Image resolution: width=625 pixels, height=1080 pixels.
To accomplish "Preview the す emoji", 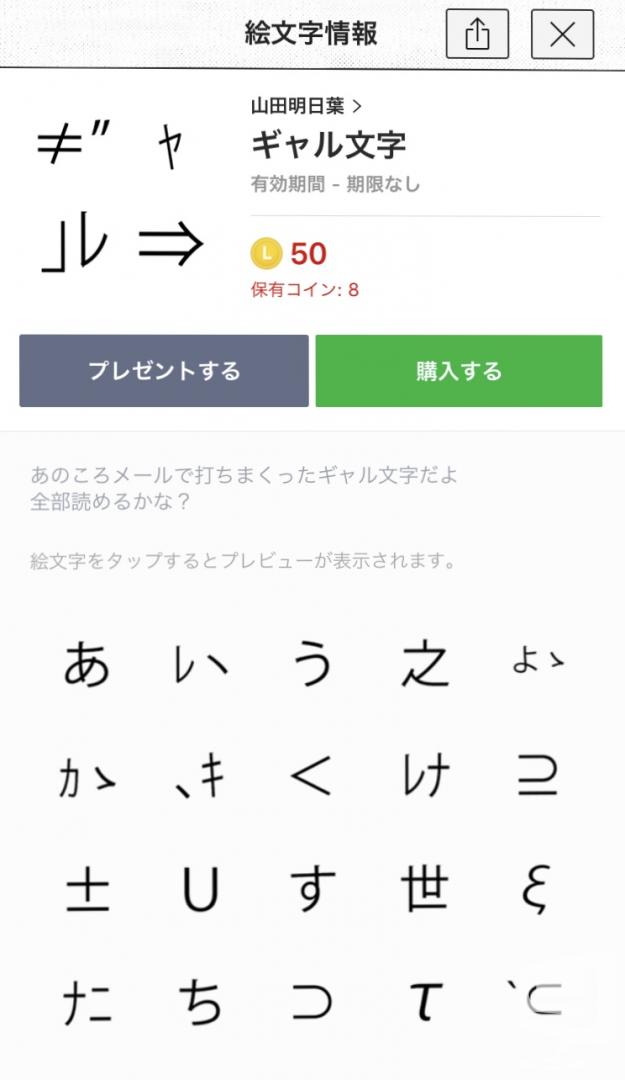I will point(312,888).
